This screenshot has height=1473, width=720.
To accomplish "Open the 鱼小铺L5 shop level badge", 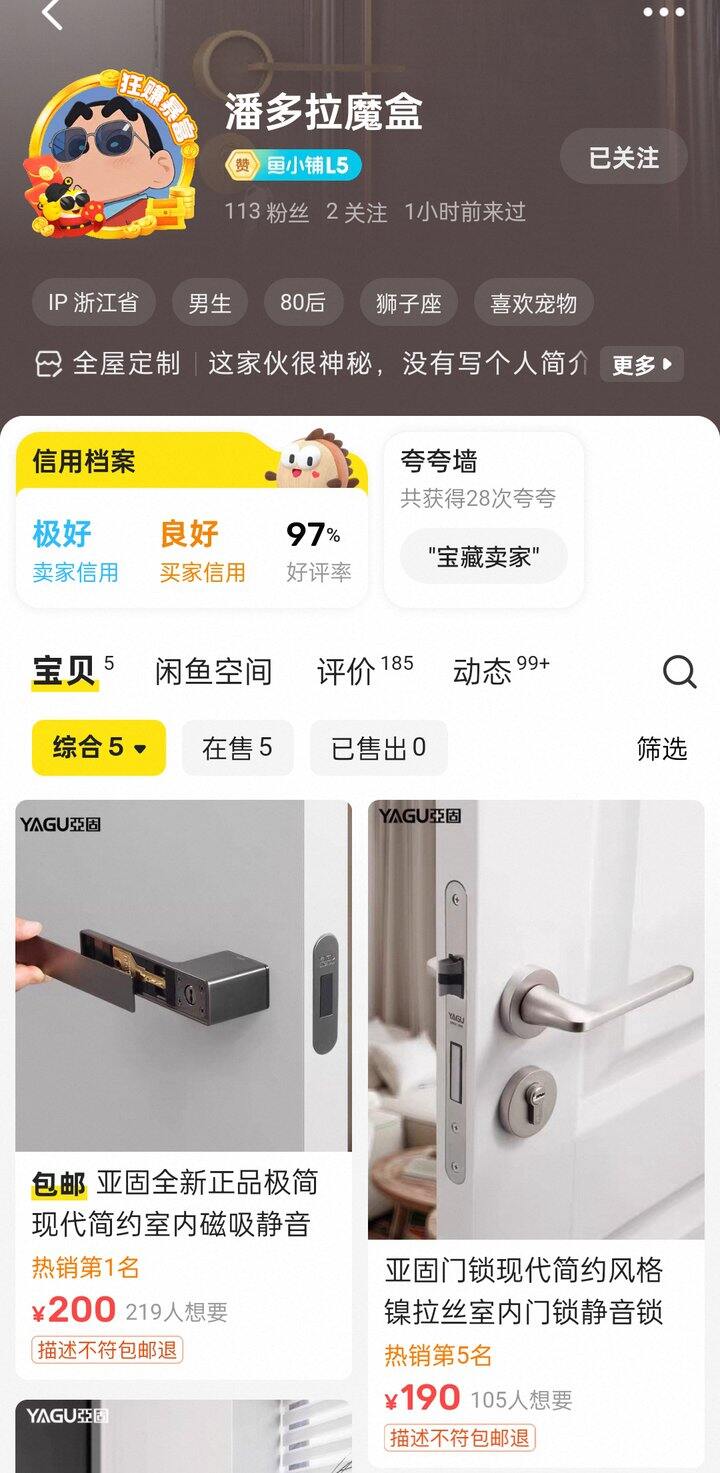I will [293, 165].
